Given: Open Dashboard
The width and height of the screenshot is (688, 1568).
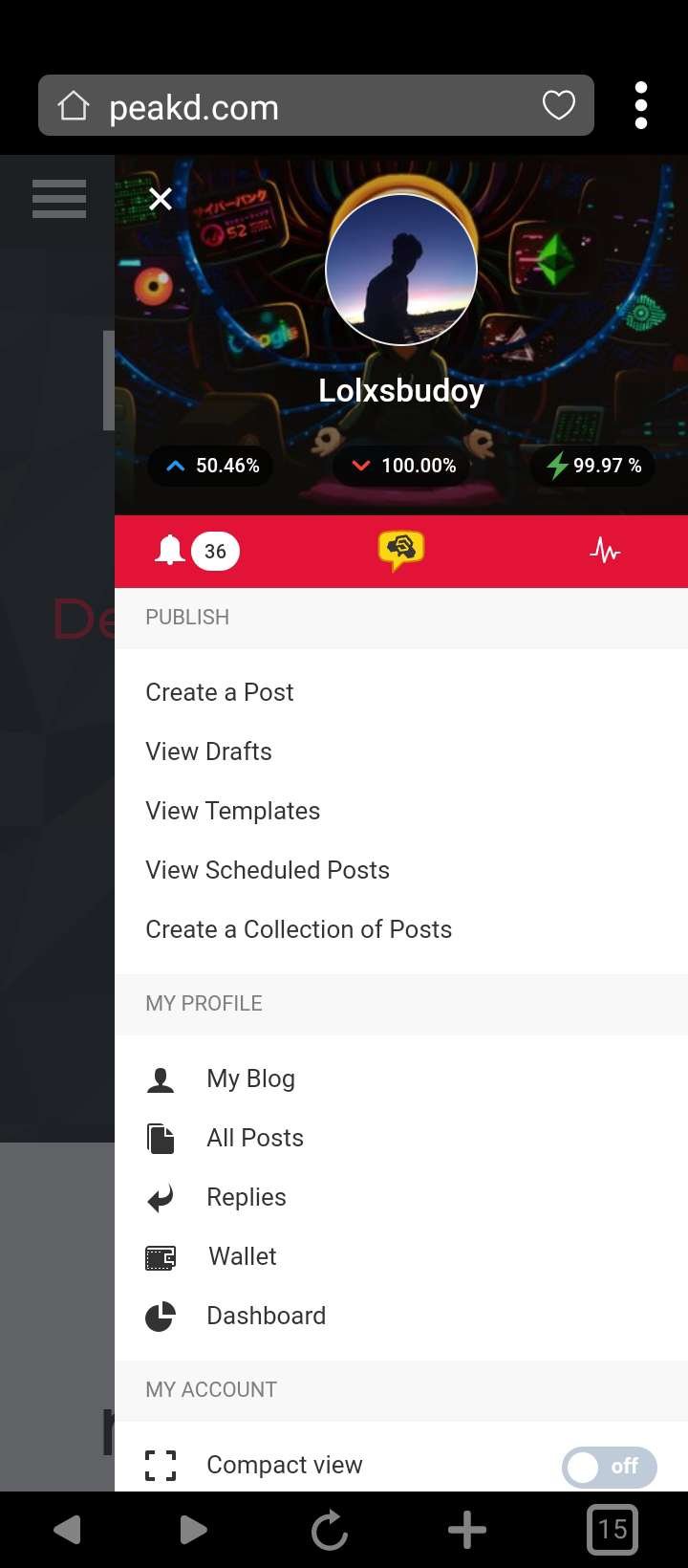Looking at the screenshot, I should pos(266,1316).
